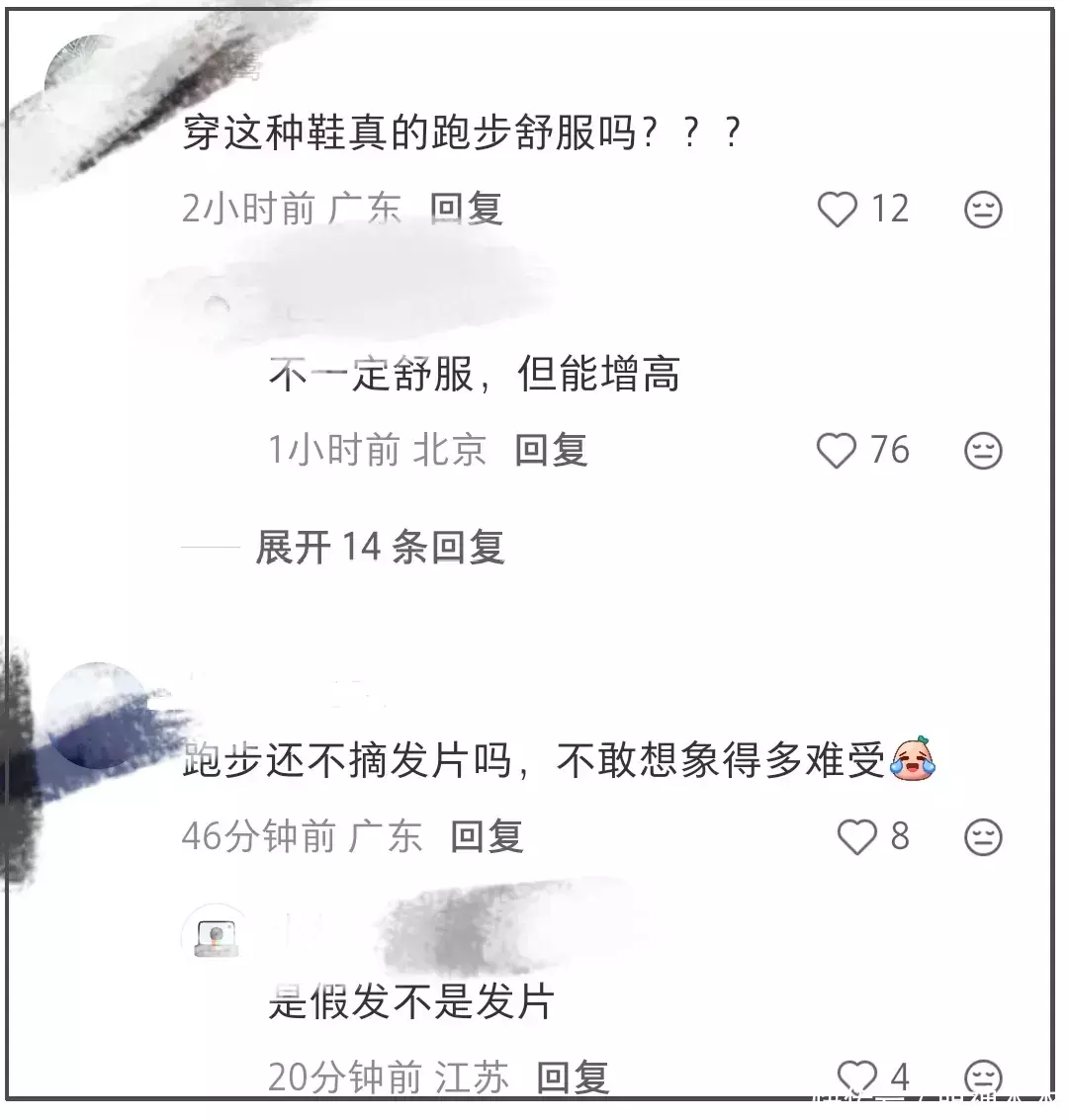Screen dimensions: 1068x1120
Task: Expand 展开 14 条回复
Action: (x=380, y=547)
